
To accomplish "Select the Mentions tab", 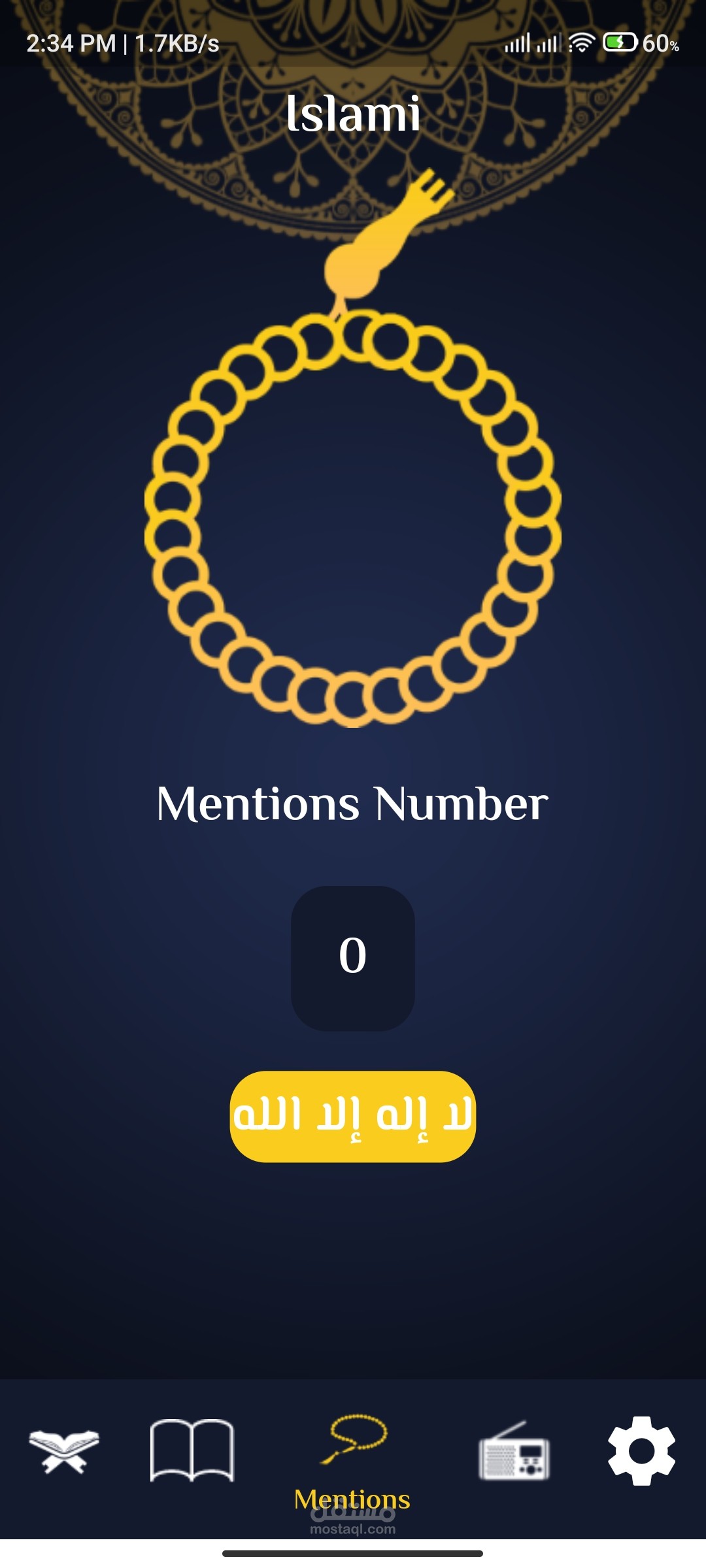I will (x=352, y=1462).
